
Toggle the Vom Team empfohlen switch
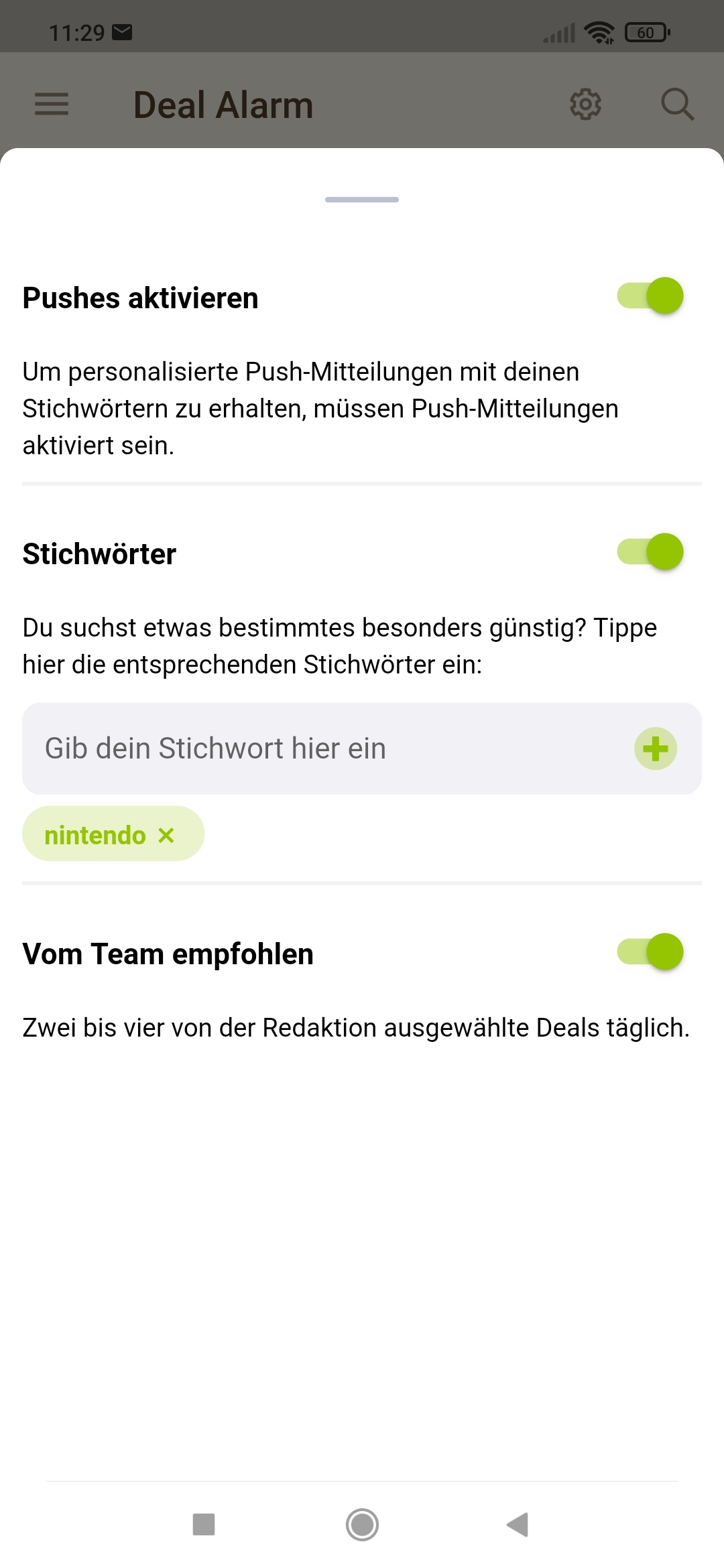[x=650, y=952]
